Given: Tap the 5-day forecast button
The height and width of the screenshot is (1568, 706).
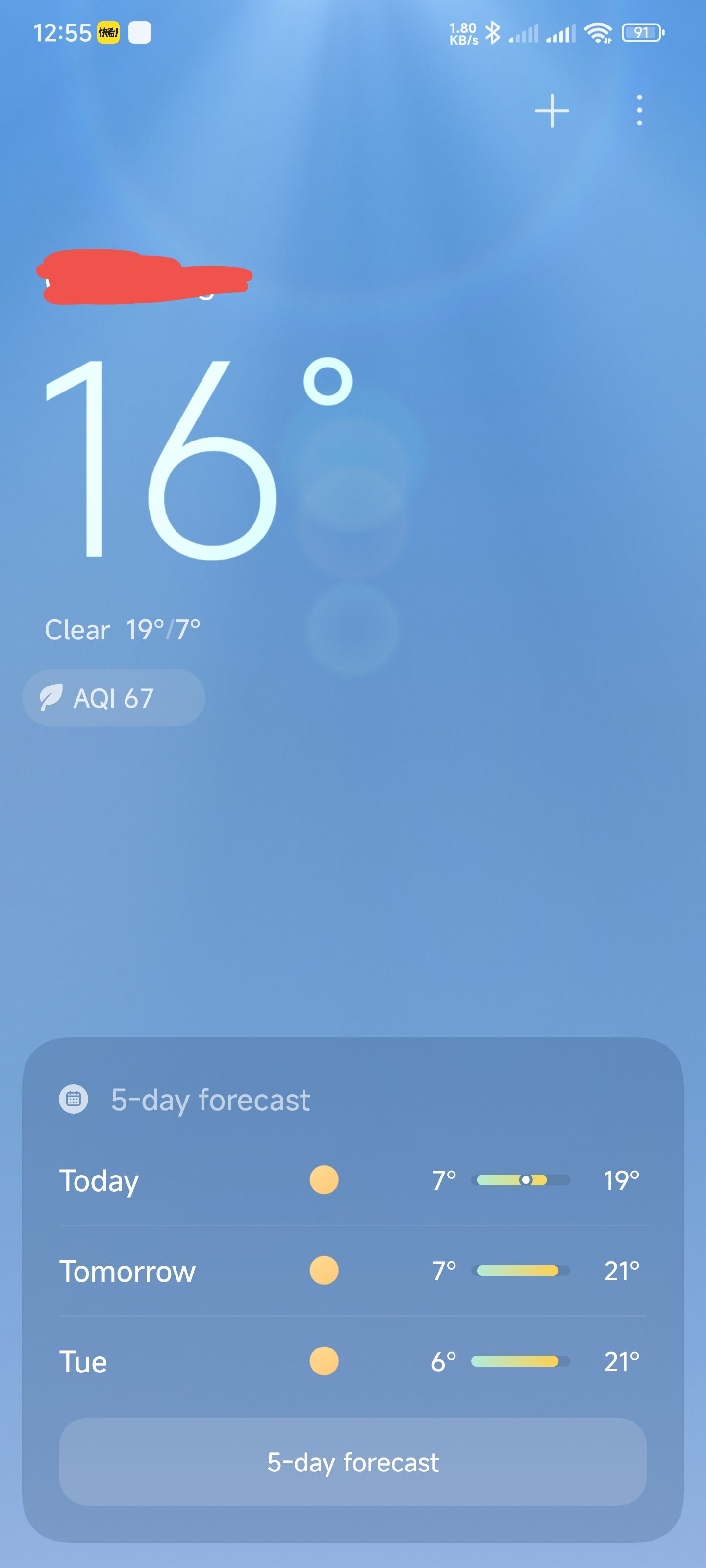Looking at the screenshot, I should pyautogui.click(x=353, y=1462).
